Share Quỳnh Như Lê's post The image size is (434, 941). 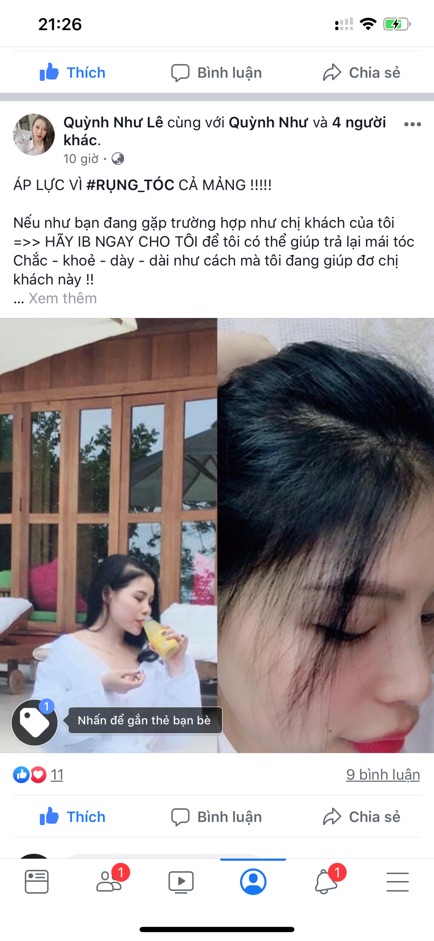coord(361,817)
